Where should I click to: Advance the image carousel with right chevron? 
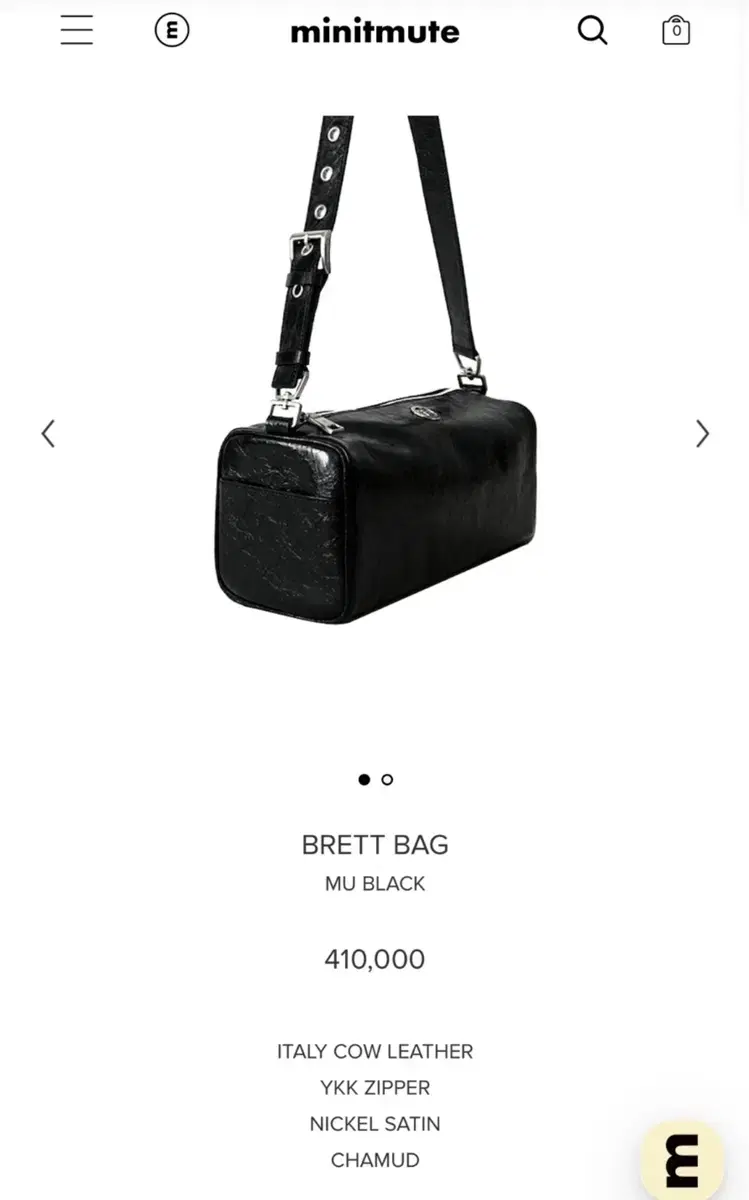click(703, 433)
